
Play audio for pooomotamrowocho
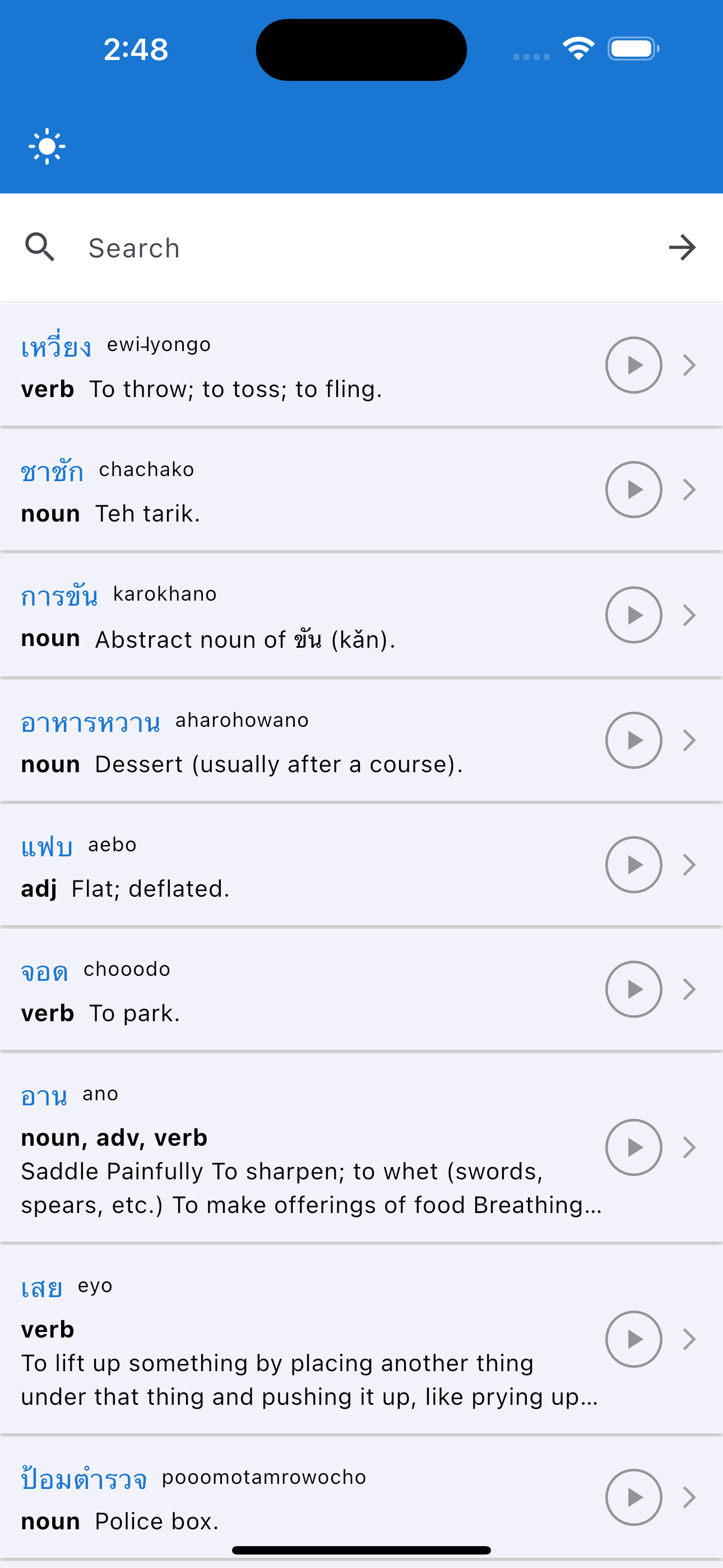(x=633, y=1497)
